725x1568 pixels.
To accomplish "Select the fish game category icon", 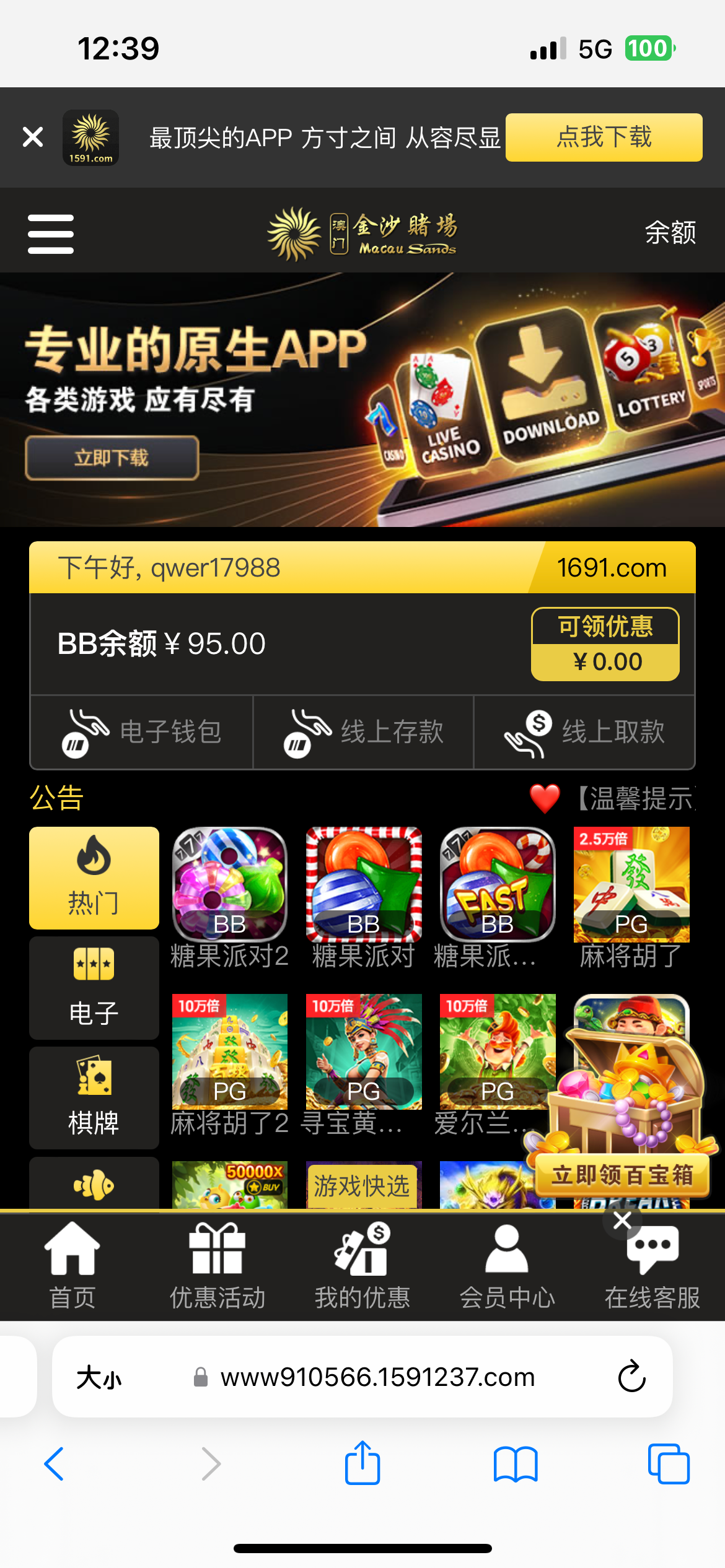I will click(93, 1186).
